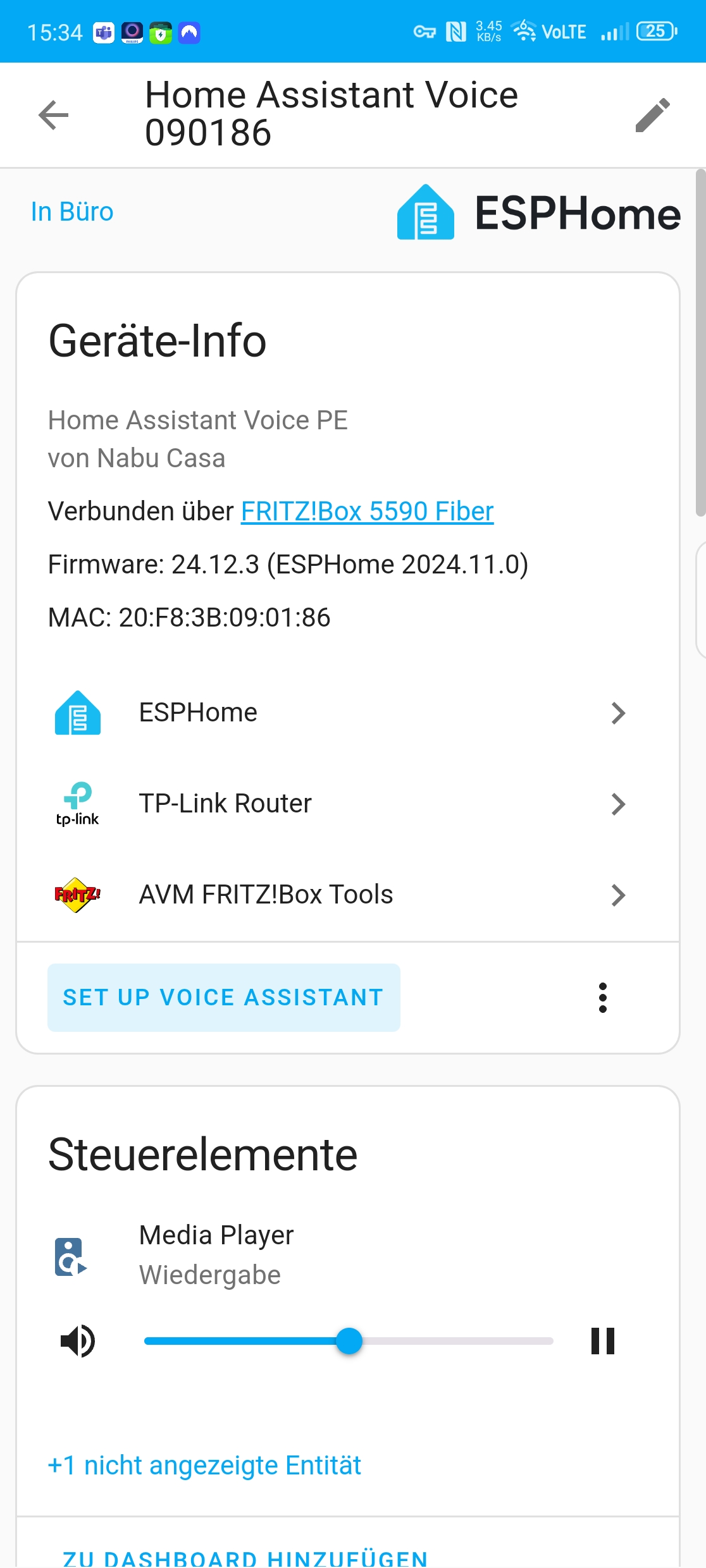The height and width of the screenshot is (1568, 706).
Task: Set the Media Player volume slider
Action: click(349, 1341)
